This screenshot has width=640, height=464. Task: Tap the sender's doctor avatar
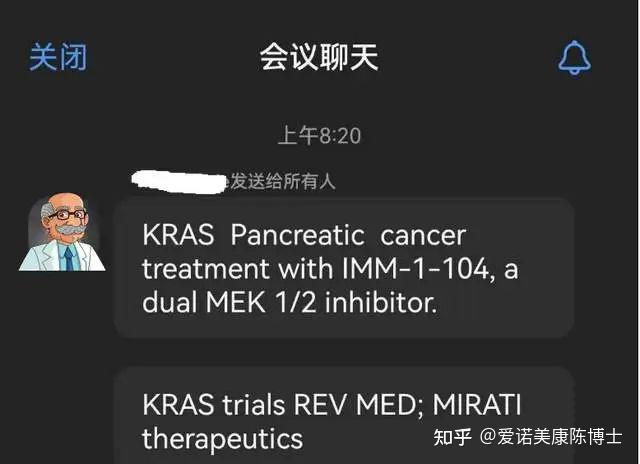[62, 233]
